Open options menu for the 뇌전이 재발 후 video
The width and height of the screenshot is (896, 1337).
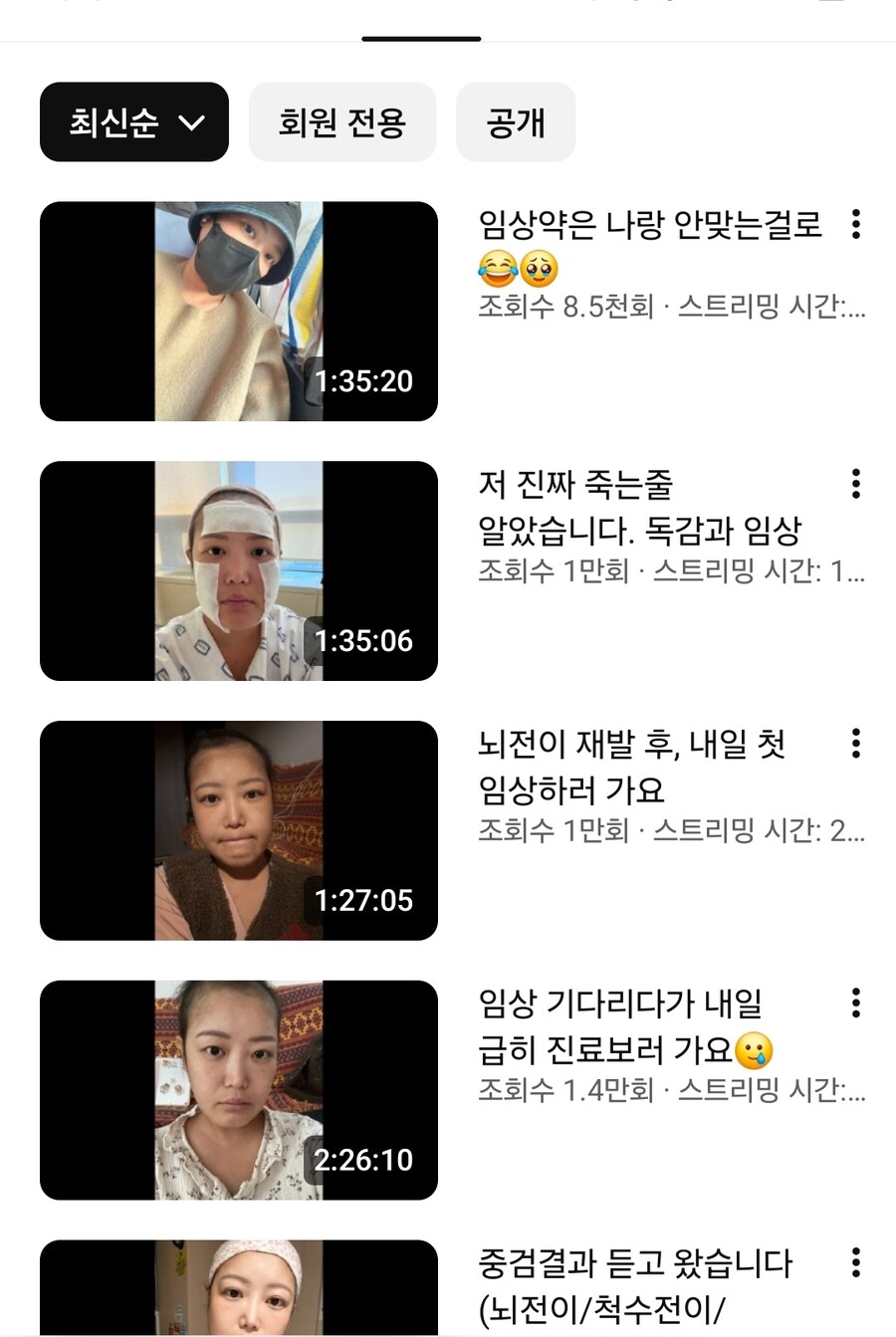tap(857, 745)
